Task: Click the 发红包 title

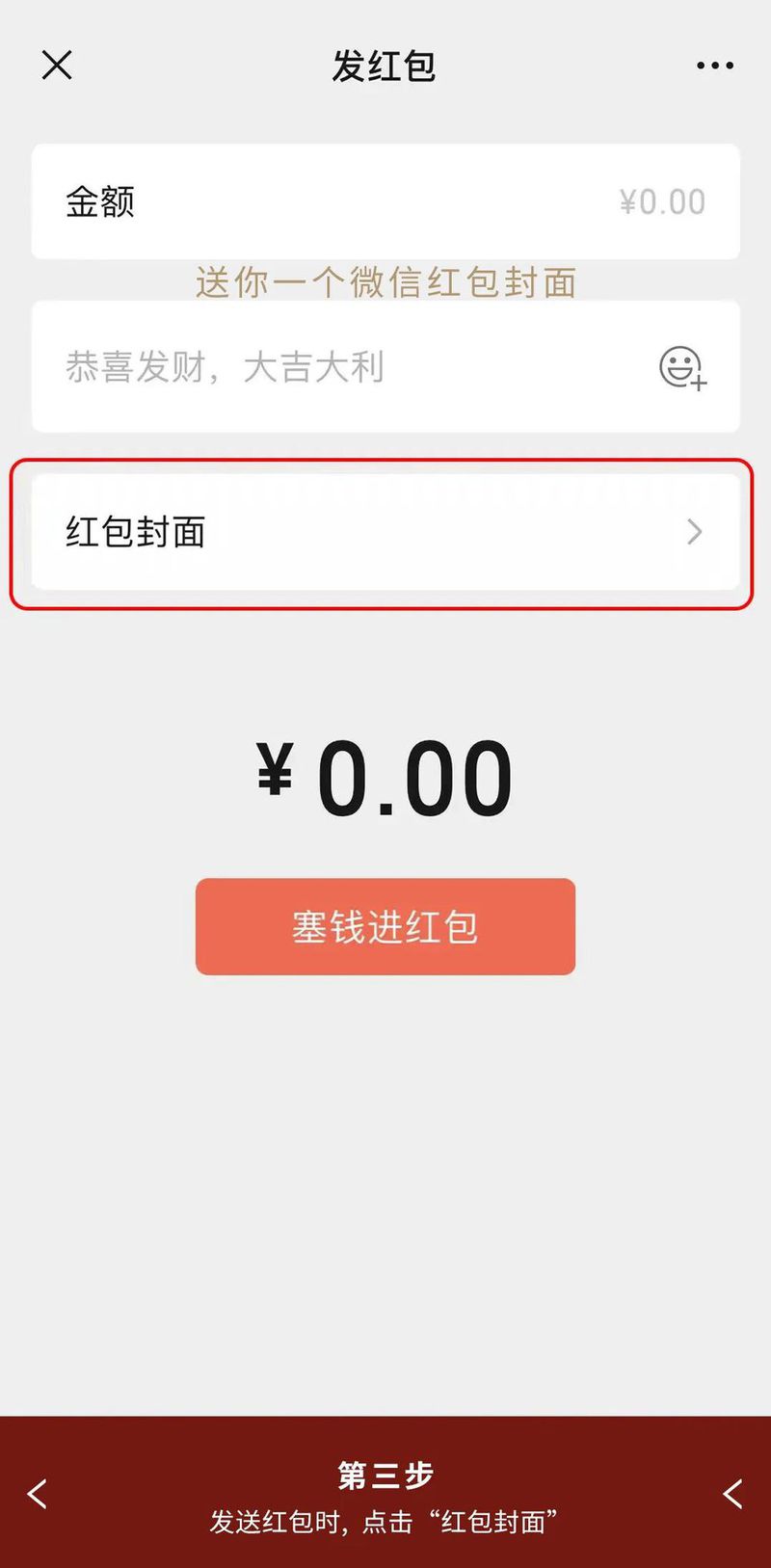Action: click(x=385, y=66)
